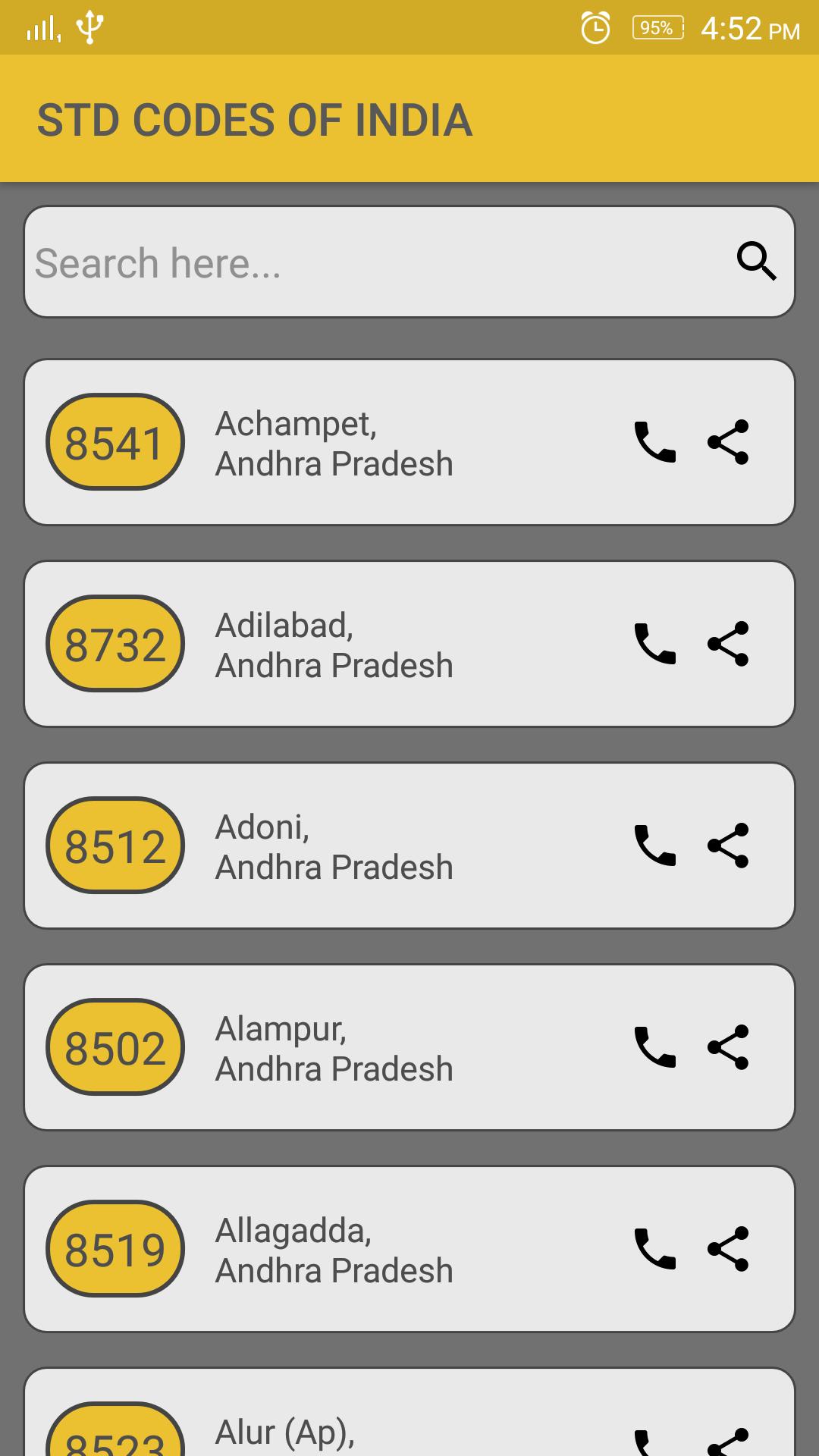Open the Allagadda, Andhra Pradesh entry
The height and width of the screenshot is (1456, 819).
tap(334, 1249)
